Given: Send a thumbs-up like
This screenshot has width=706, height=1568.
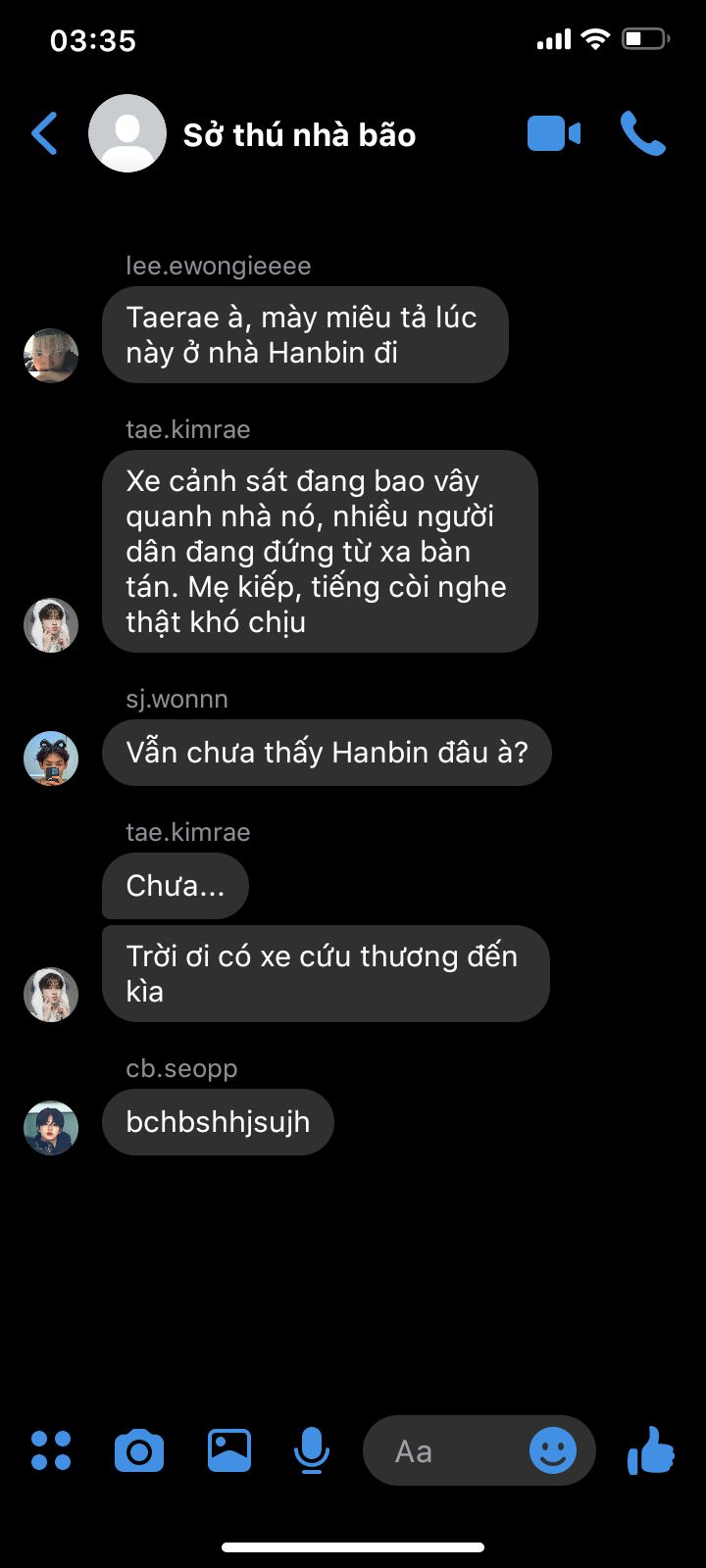Looking at the screenshot, I should 651,1450.
